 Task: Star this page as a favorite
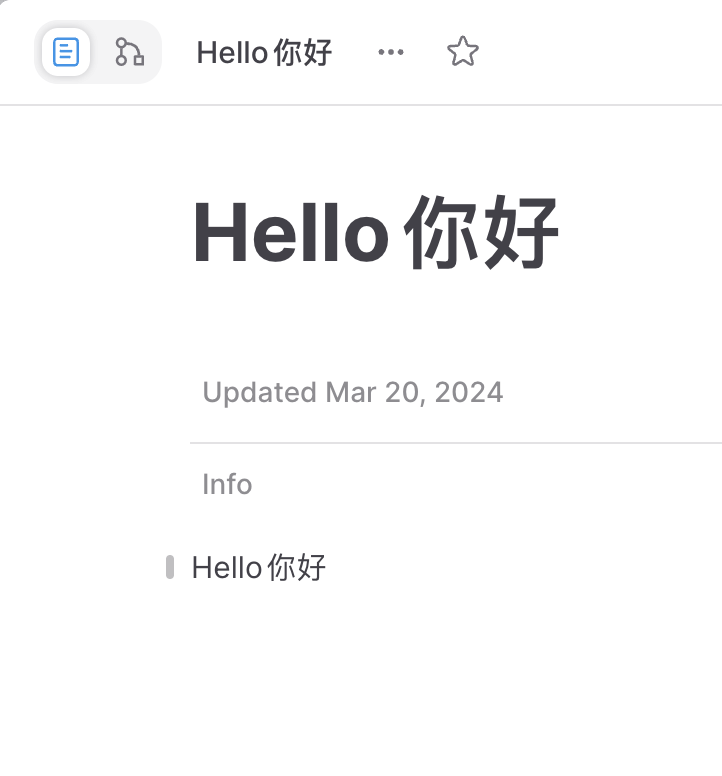tap(462, 52)
